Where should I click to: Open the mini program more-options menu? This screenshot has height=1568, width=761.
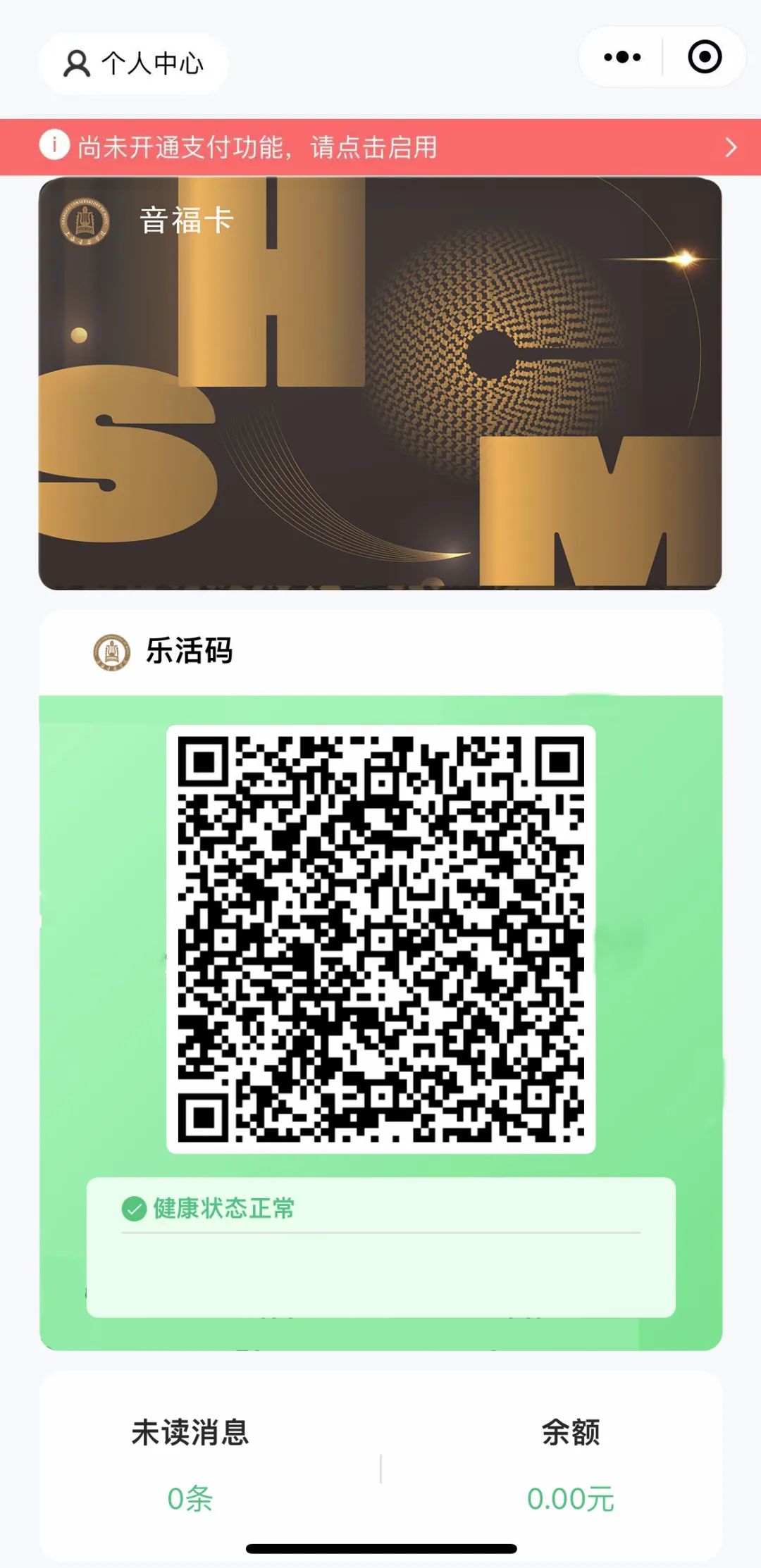[x=622, y=57]
